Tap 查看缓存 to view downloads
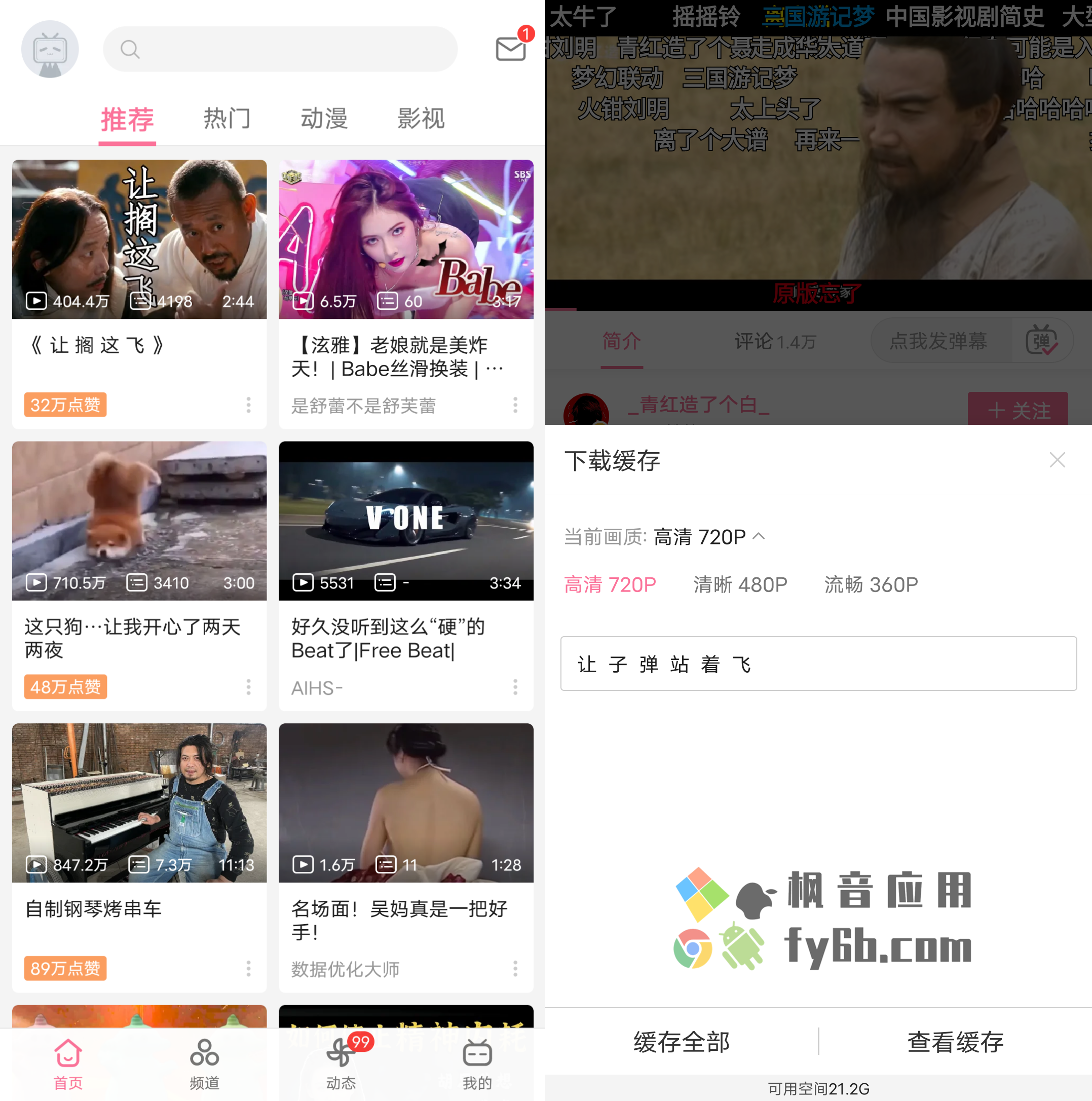The width and height of the screenshot is (1092, 1101). pyautogui.click(x=955, y=1042)
